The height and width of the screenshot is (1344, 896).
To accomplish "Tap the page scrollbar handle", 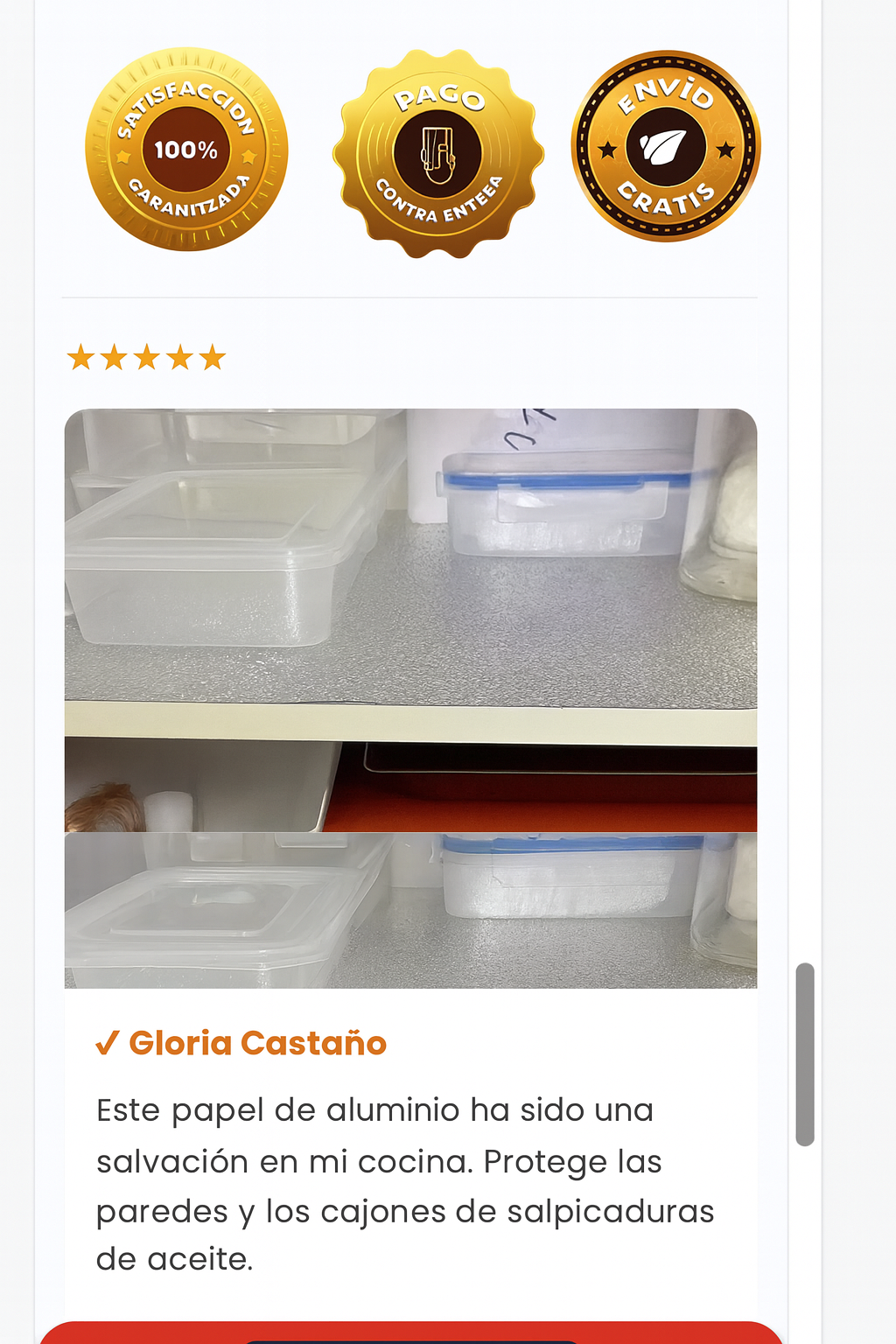I will click(x=805, y=1054).
